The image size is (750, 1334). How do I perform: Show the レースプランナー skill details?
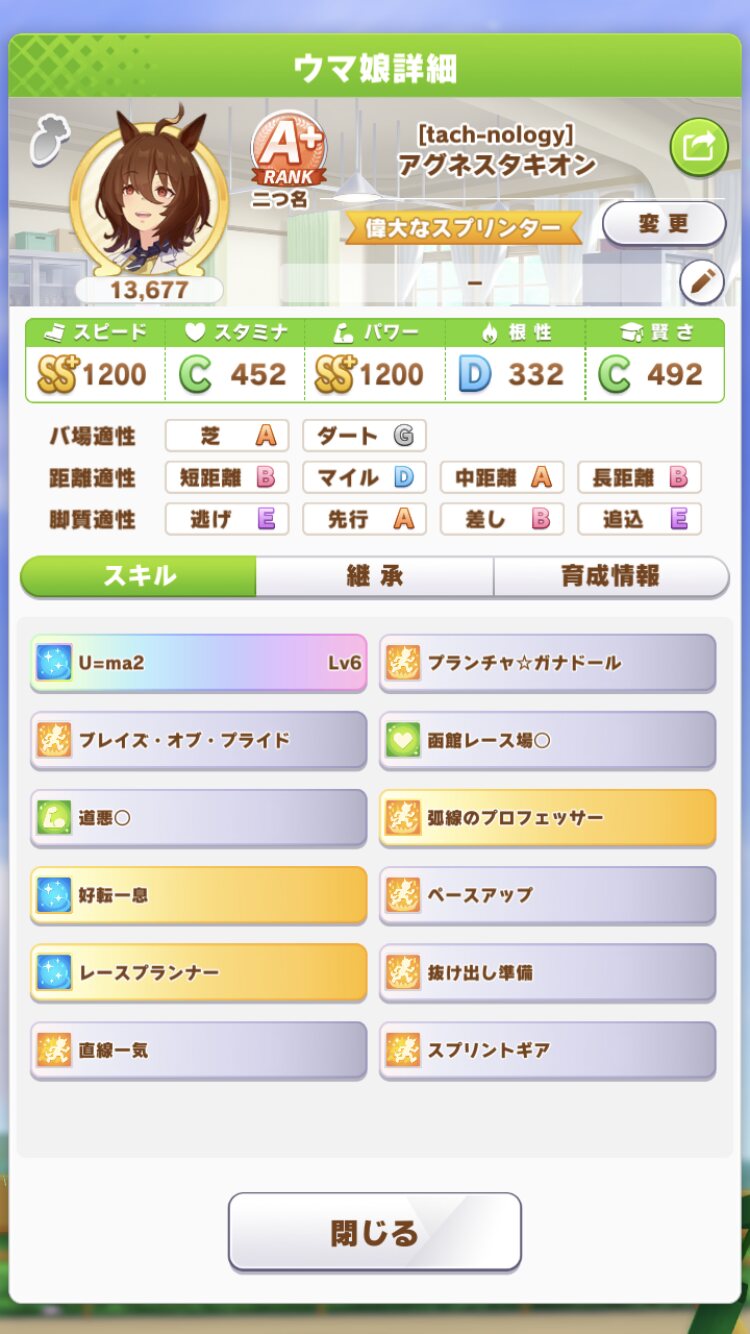point(199,972)
